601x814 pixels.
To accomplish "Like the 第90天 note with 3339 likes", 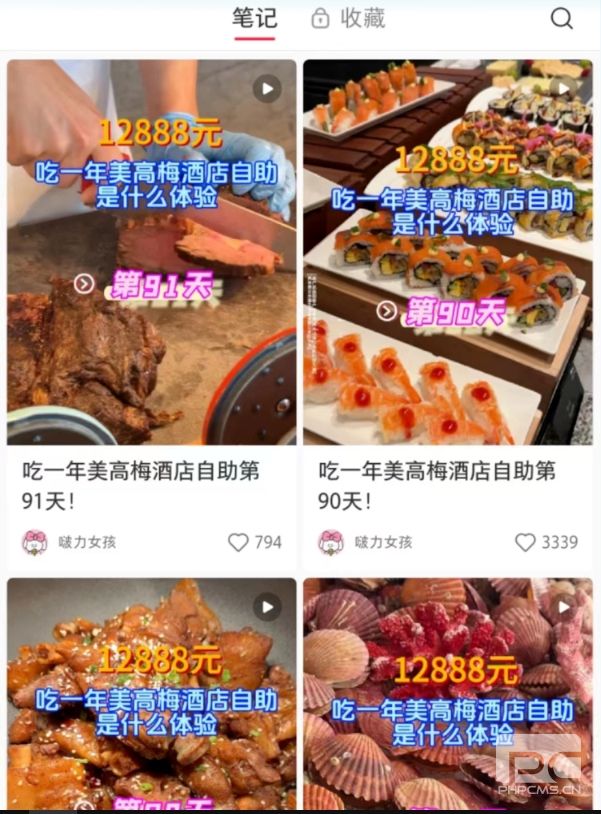I will 525,542.
